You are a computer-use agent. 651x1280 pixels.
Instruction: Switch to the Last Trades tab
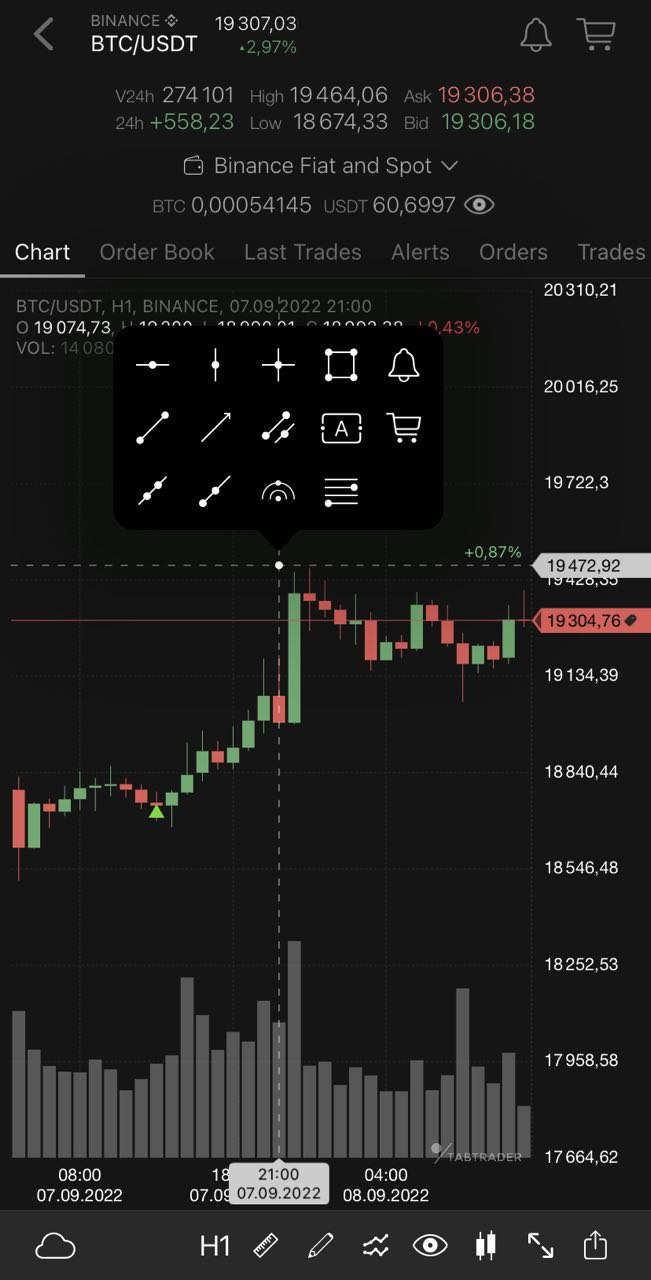tap(303, 252)
